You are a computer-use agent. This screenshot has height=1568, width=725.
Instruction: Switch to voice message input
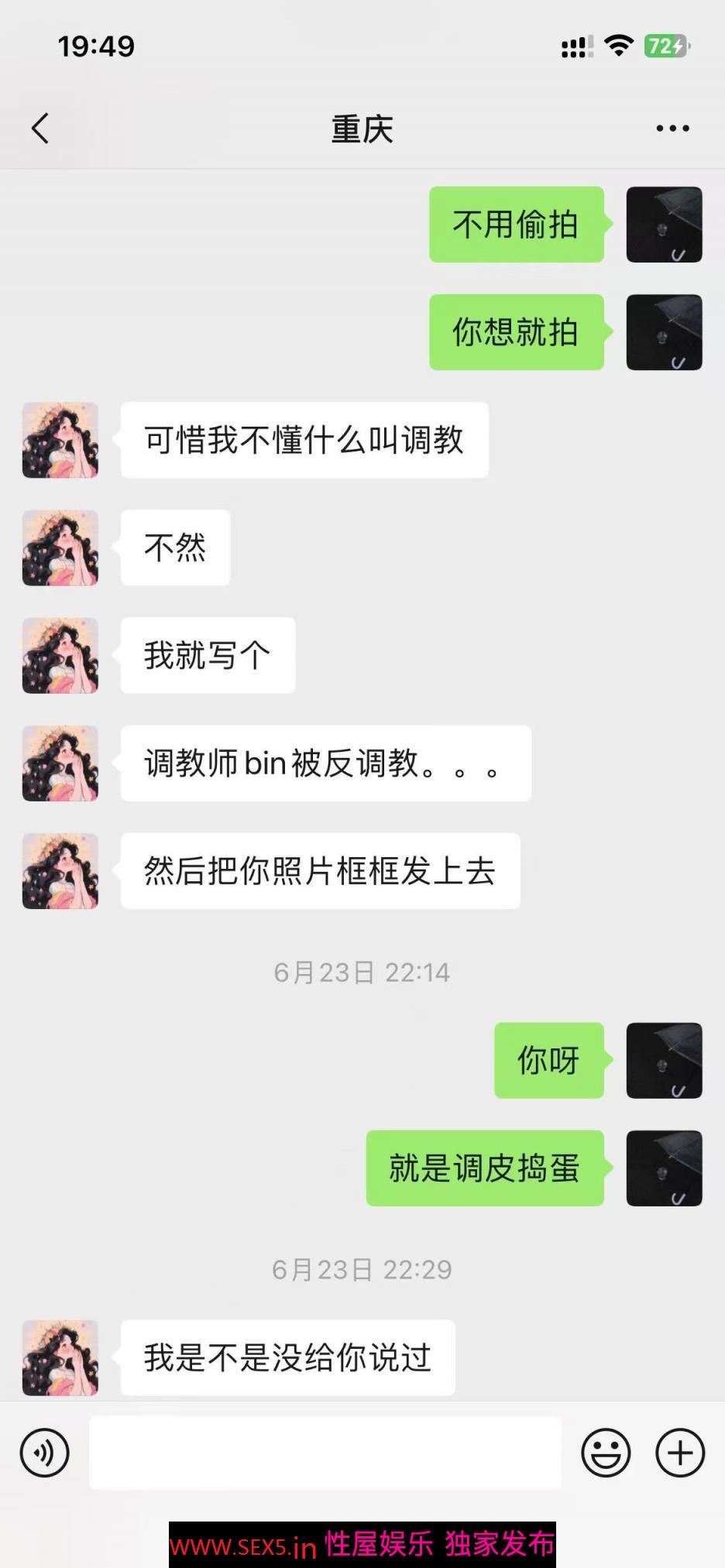tap(44, 1453)
